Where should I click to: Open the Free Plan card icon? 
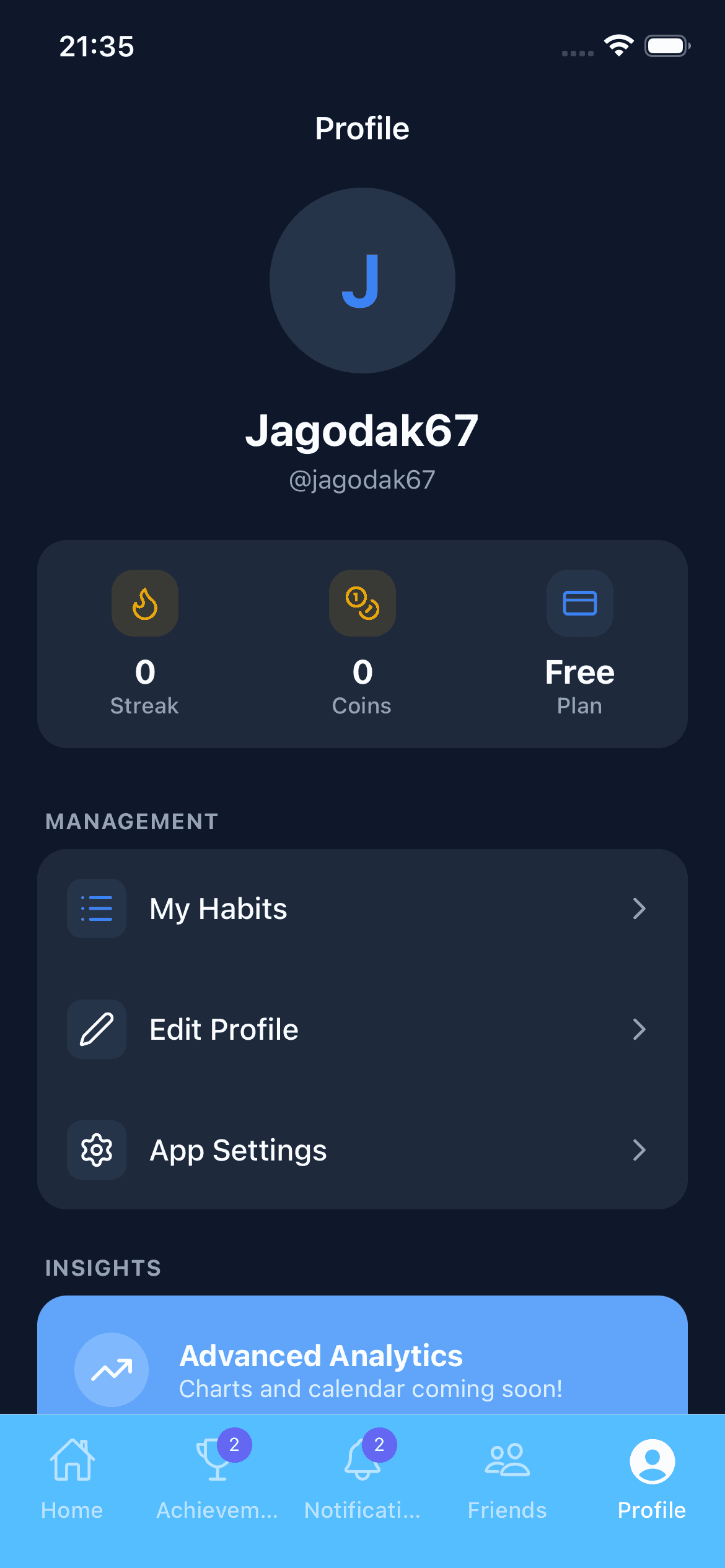[x=579, y=603]
